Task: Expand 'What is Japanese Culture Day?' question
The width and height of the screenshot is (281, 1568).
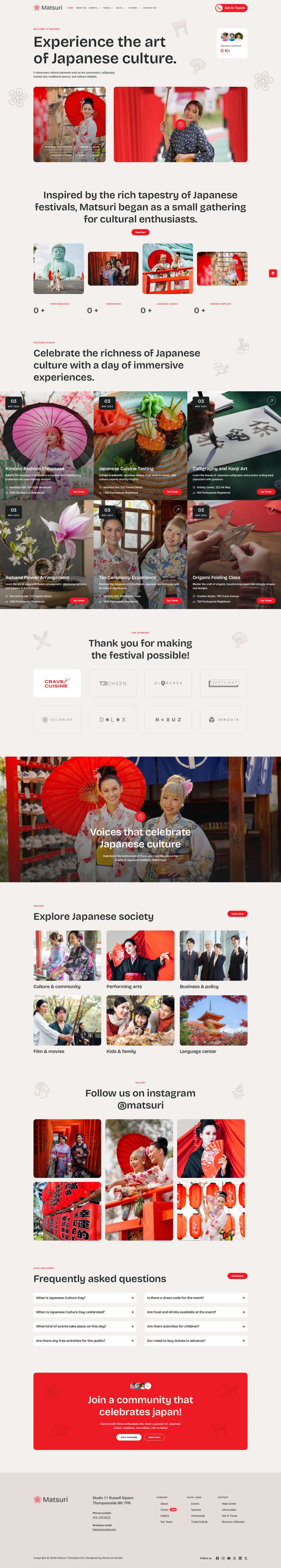Action: pyautogui.click(x=85, y=1298)
